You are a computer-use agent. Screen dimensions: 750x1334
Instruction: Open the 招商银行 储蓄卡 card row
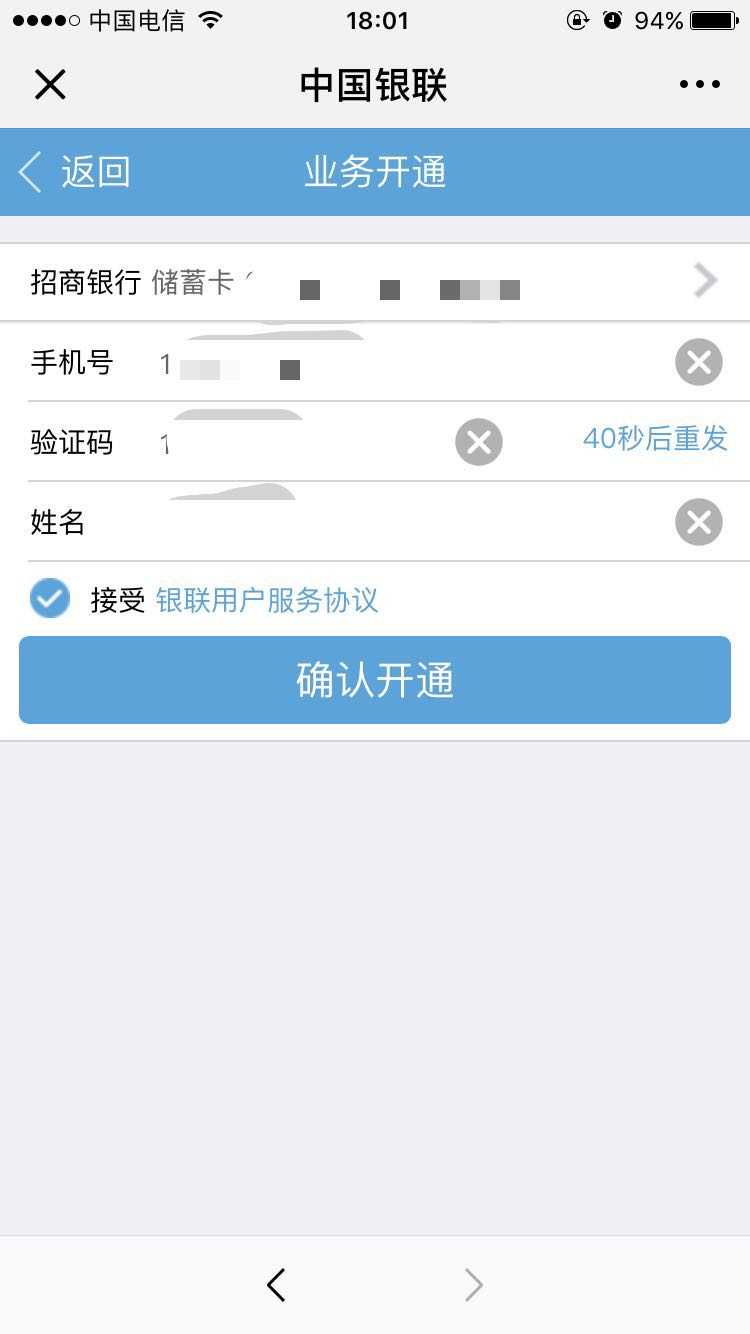click(x=375, y=282)
